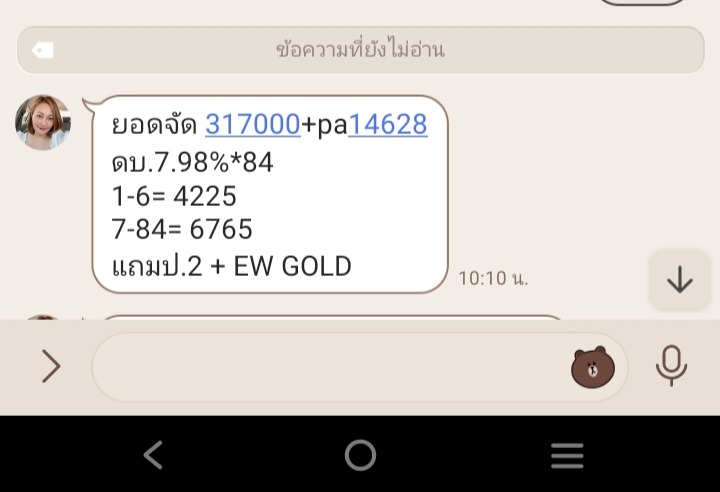Image resolution: width=720 pixels, height=492 pixels.
Task: Open the sender's profile picture
Action: pos(43,122)
